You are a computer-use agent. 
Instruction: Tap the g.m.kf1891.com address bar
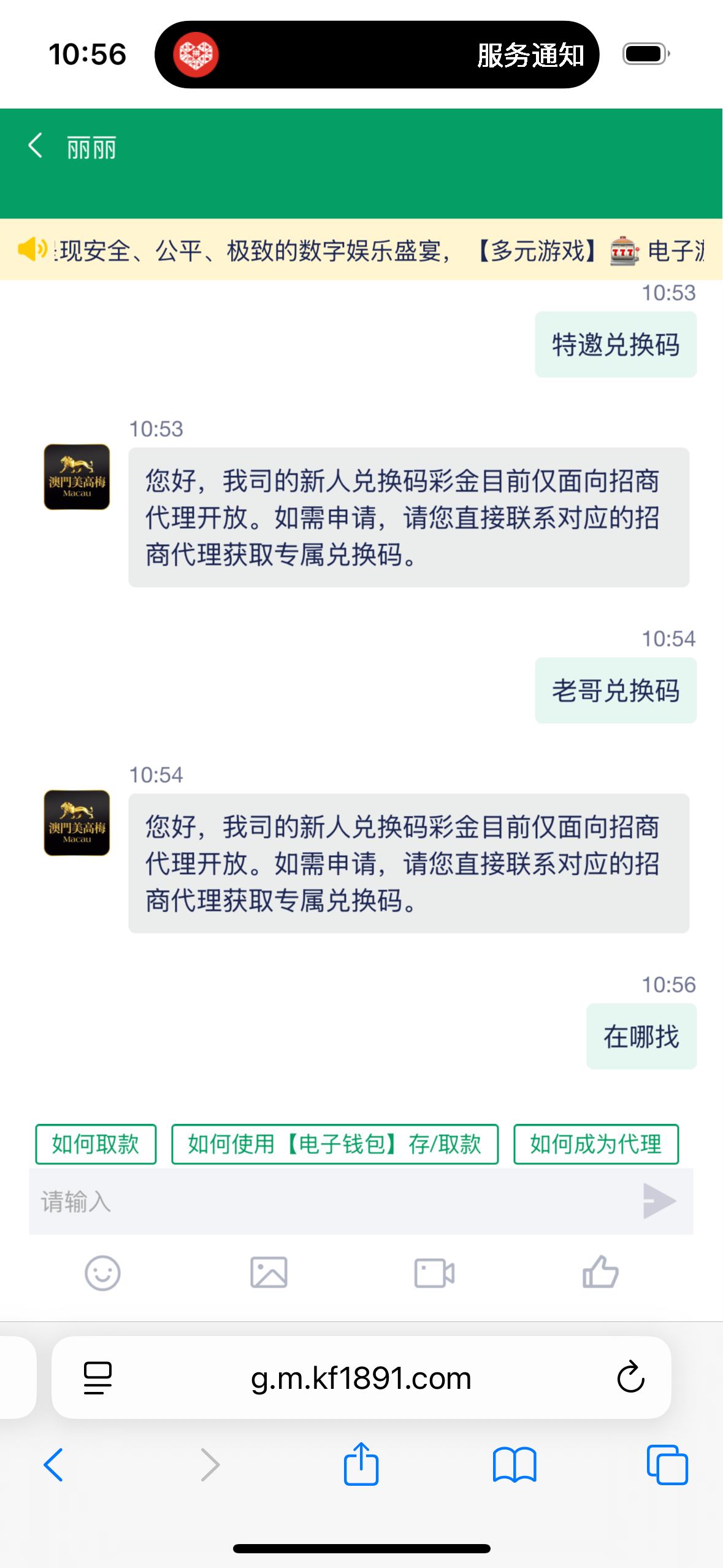361,1378
